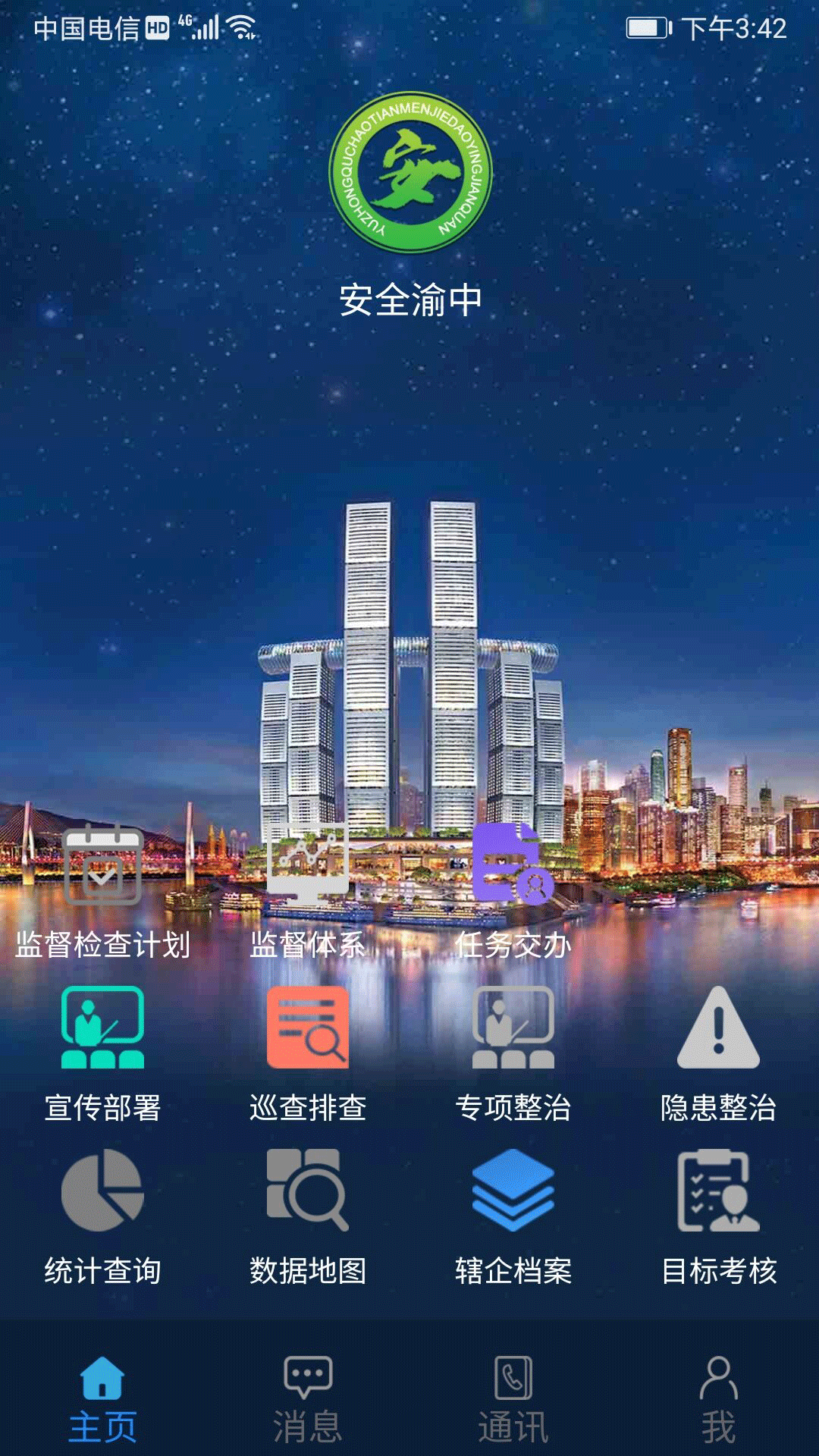
Task: Tap the 安全渝中 title text
Action: tap(409, 300)
